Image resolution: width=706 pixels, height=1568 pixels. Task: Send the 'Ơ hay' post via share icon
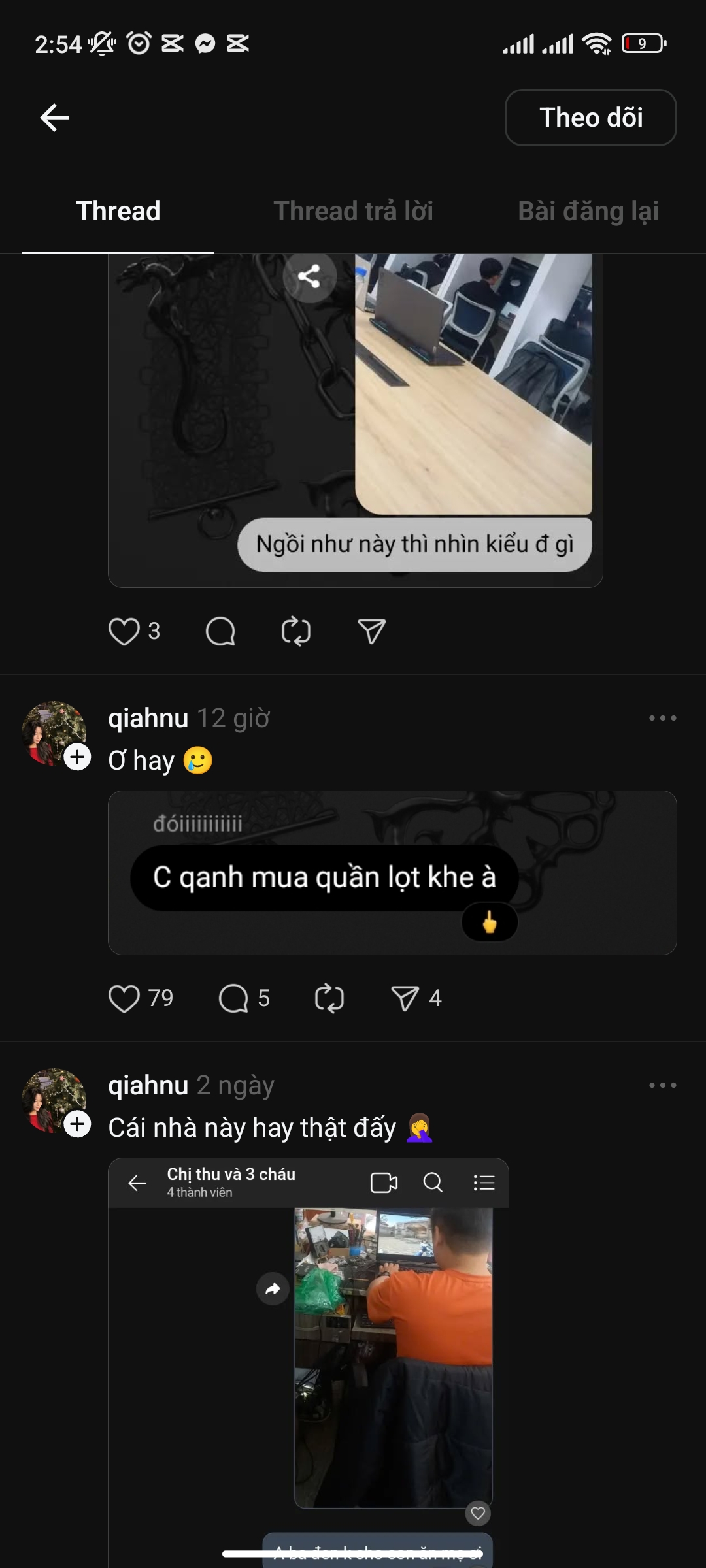(x=405, y=999)
